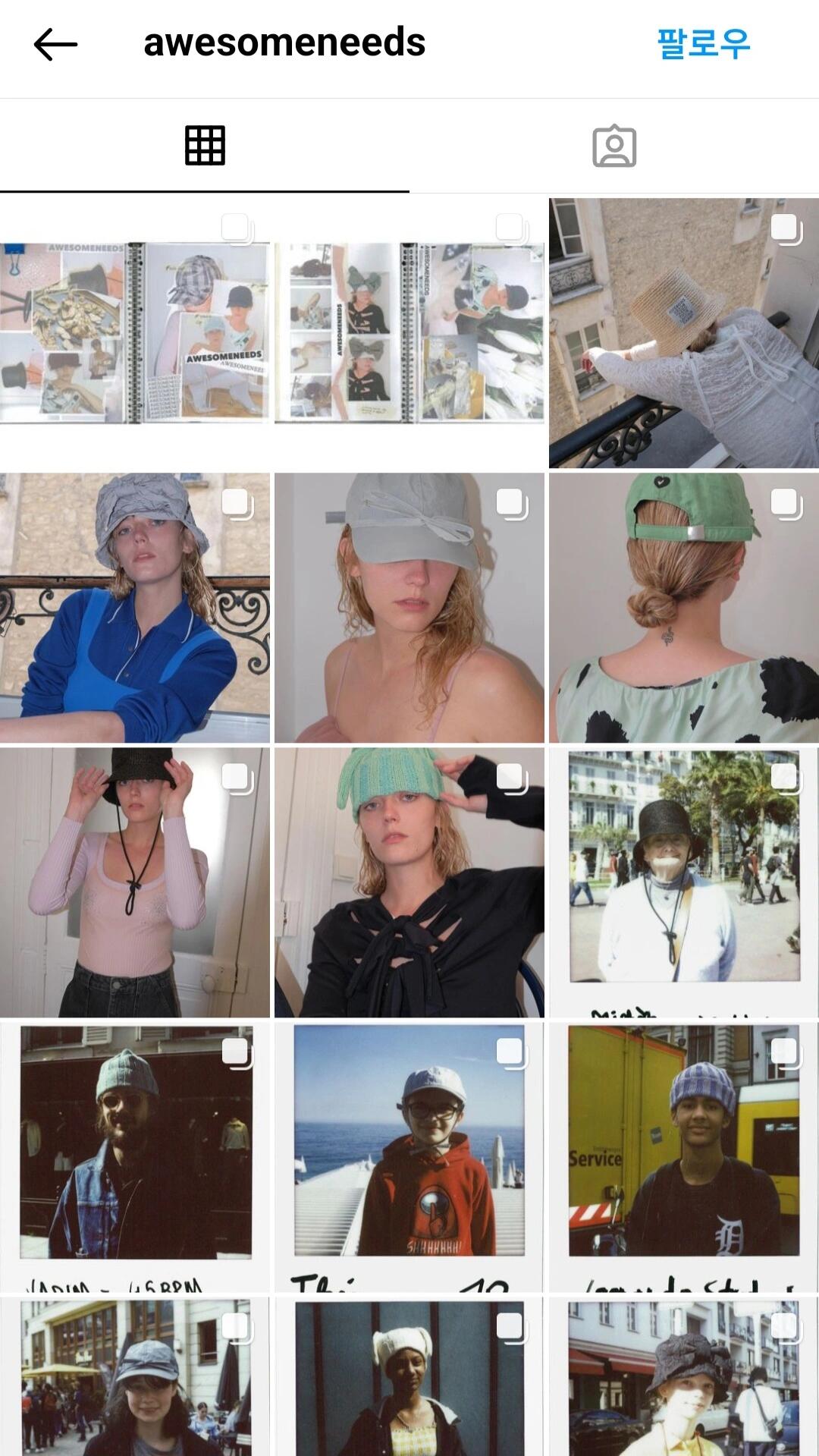Switch to the tagged photos tab

tap(613, 146)
